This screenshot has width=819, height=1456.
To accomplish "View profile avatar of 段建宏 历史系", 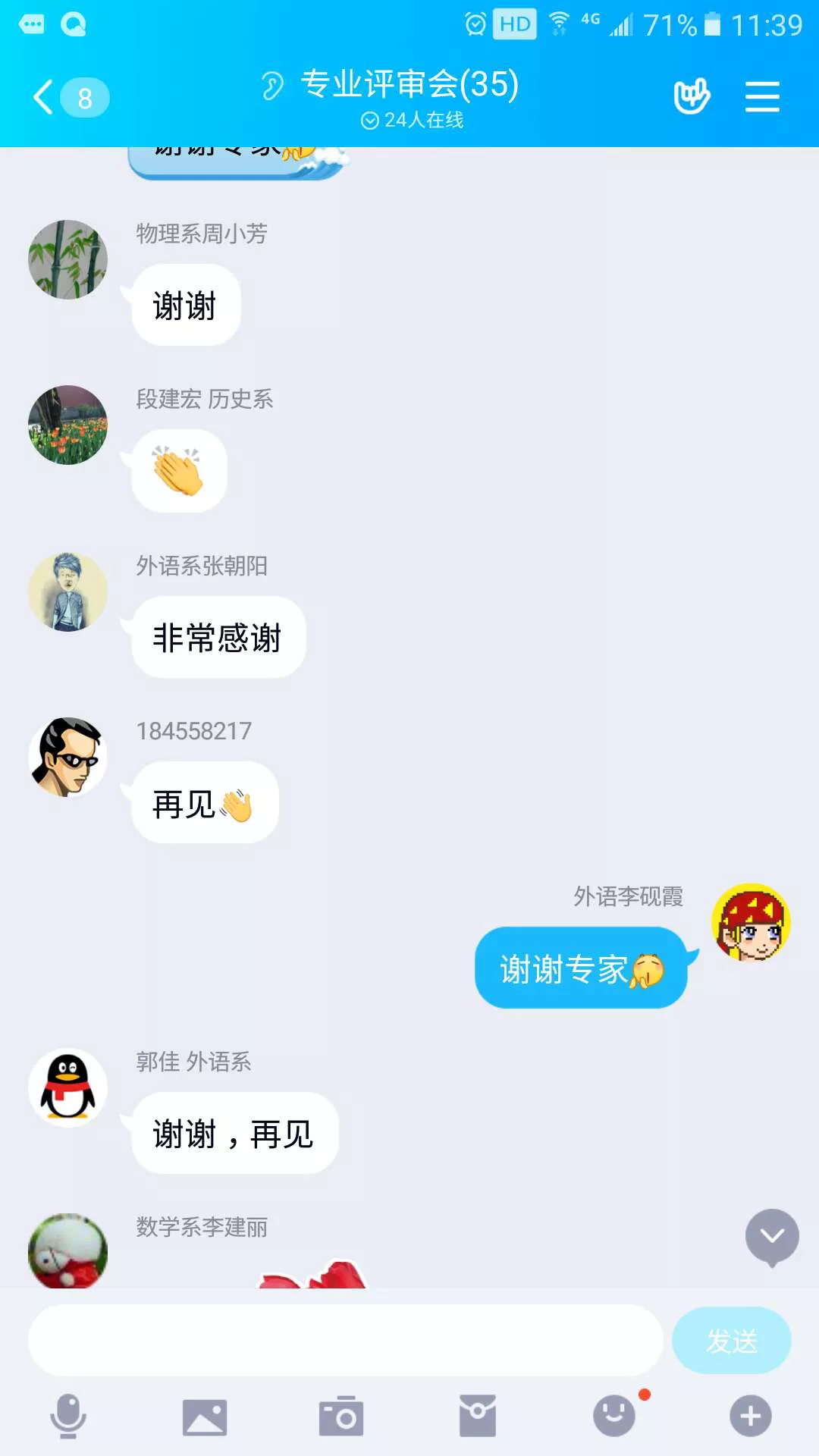I will tap(68, 425).
